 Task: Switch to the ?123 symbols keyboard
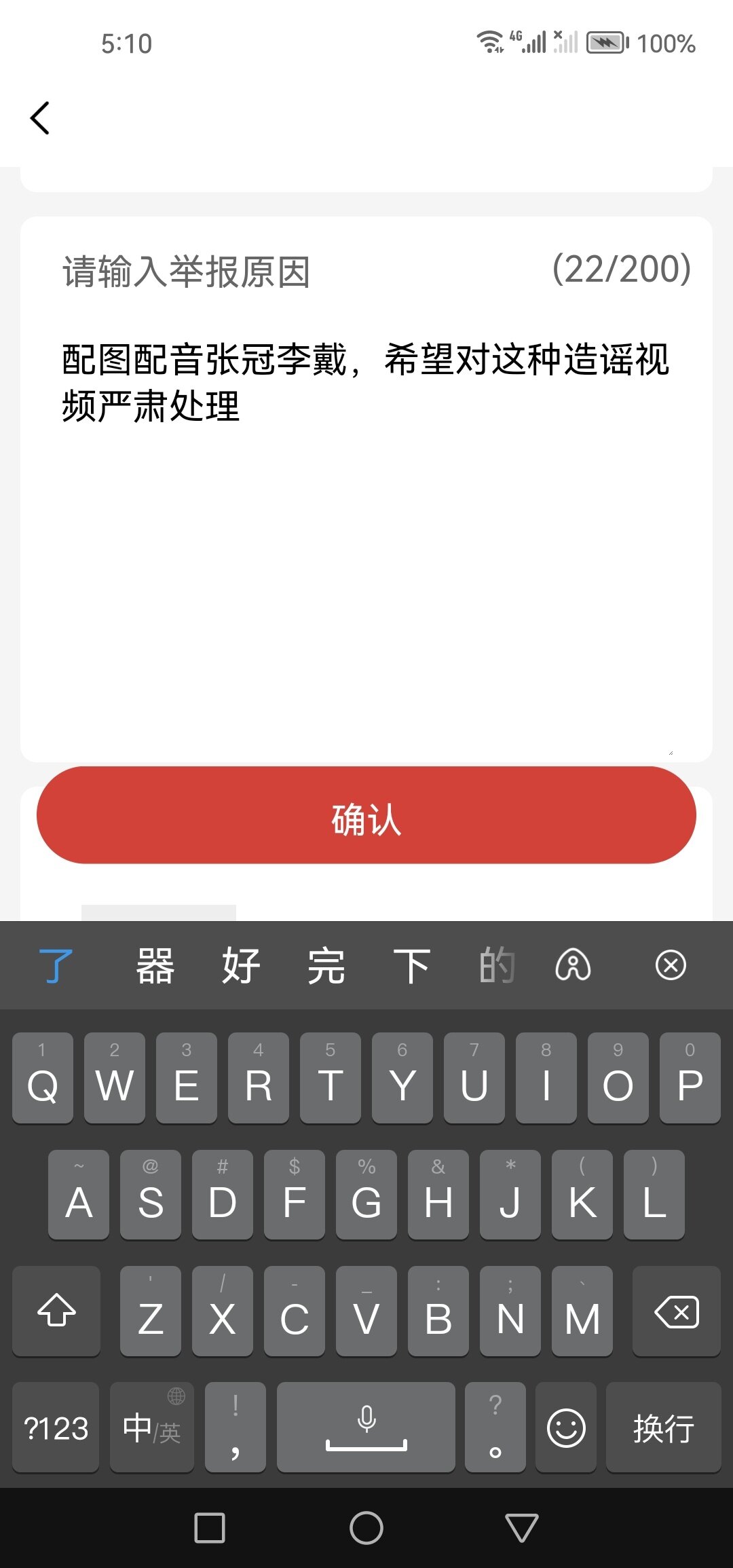click(x=56, y=1427)
